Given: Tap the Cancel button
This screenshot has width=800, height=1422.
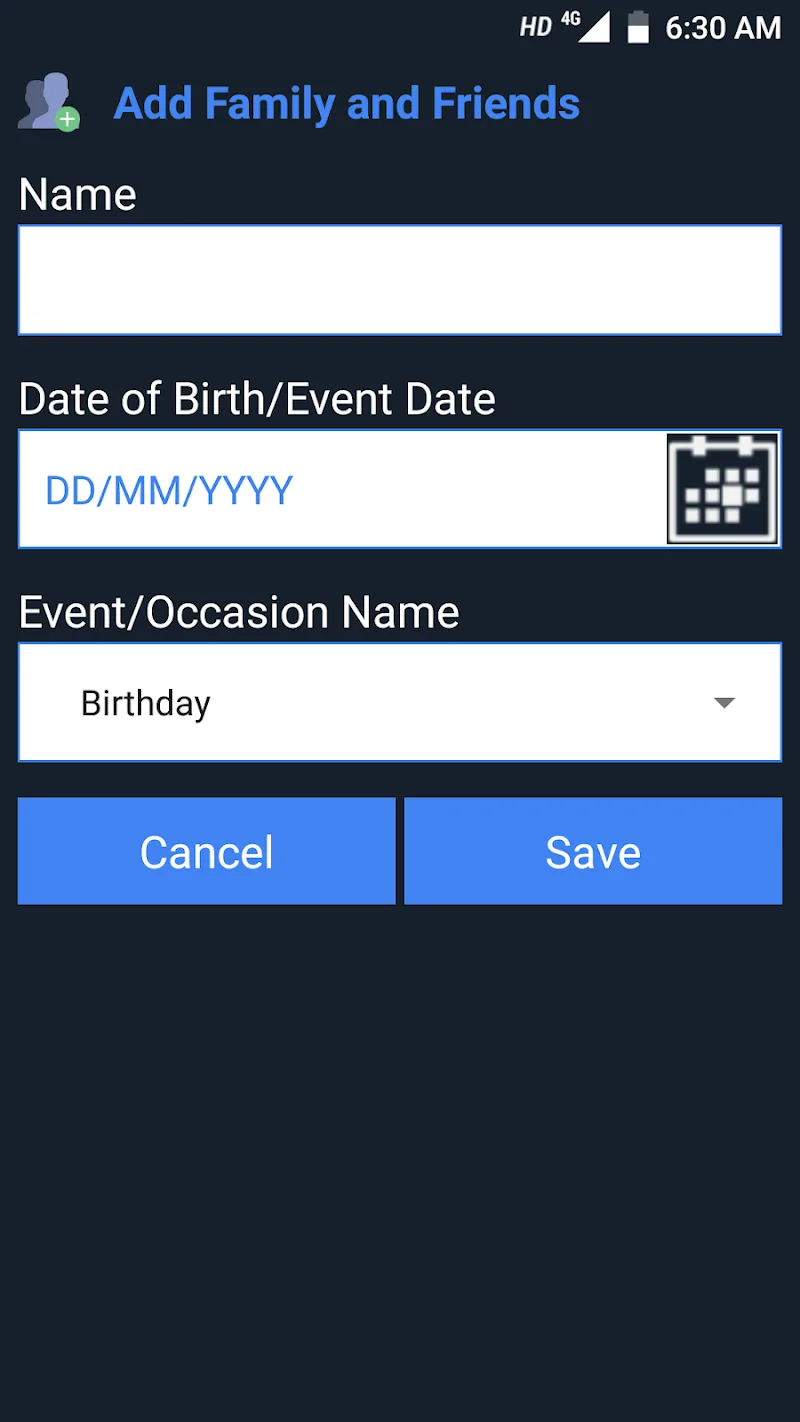Looking at the screenshot, I should coord(207,852).
